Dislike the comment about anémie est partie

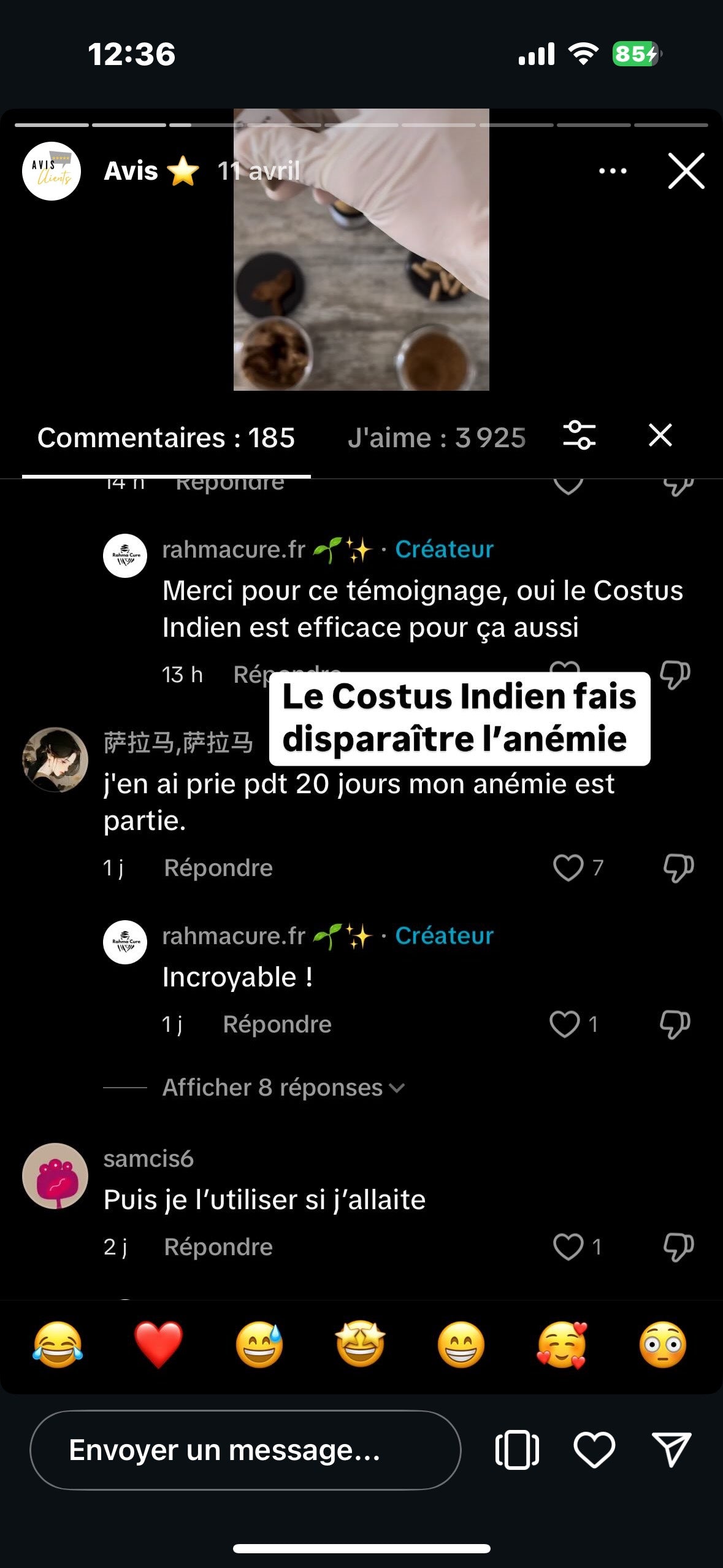click(x=678, y=868)
